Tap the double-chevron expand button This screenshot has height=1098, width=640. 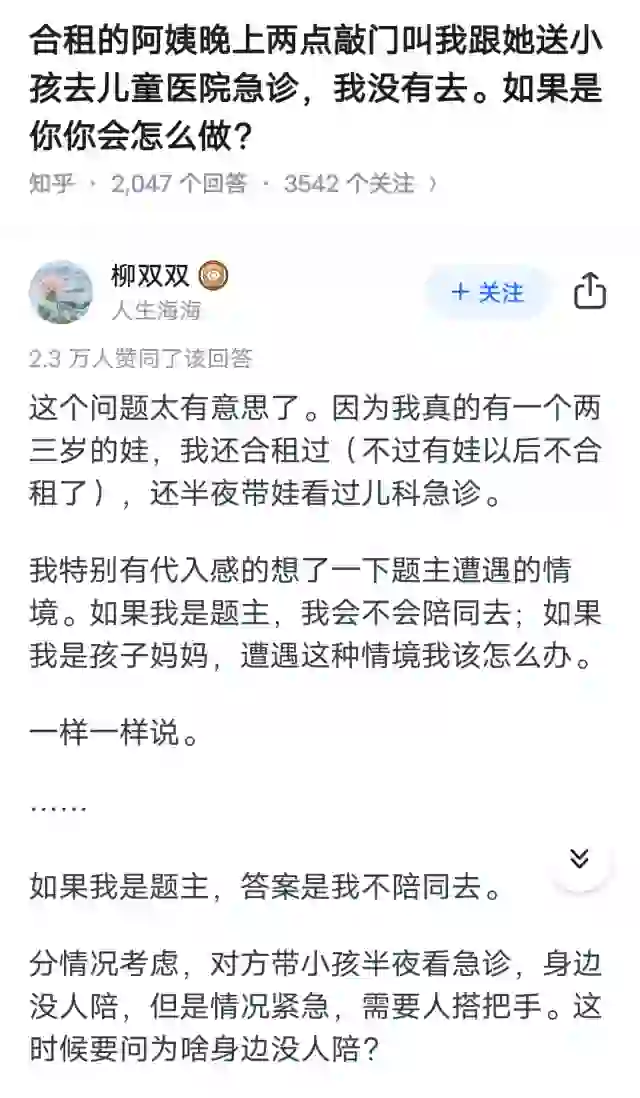[x=579, y=859]
